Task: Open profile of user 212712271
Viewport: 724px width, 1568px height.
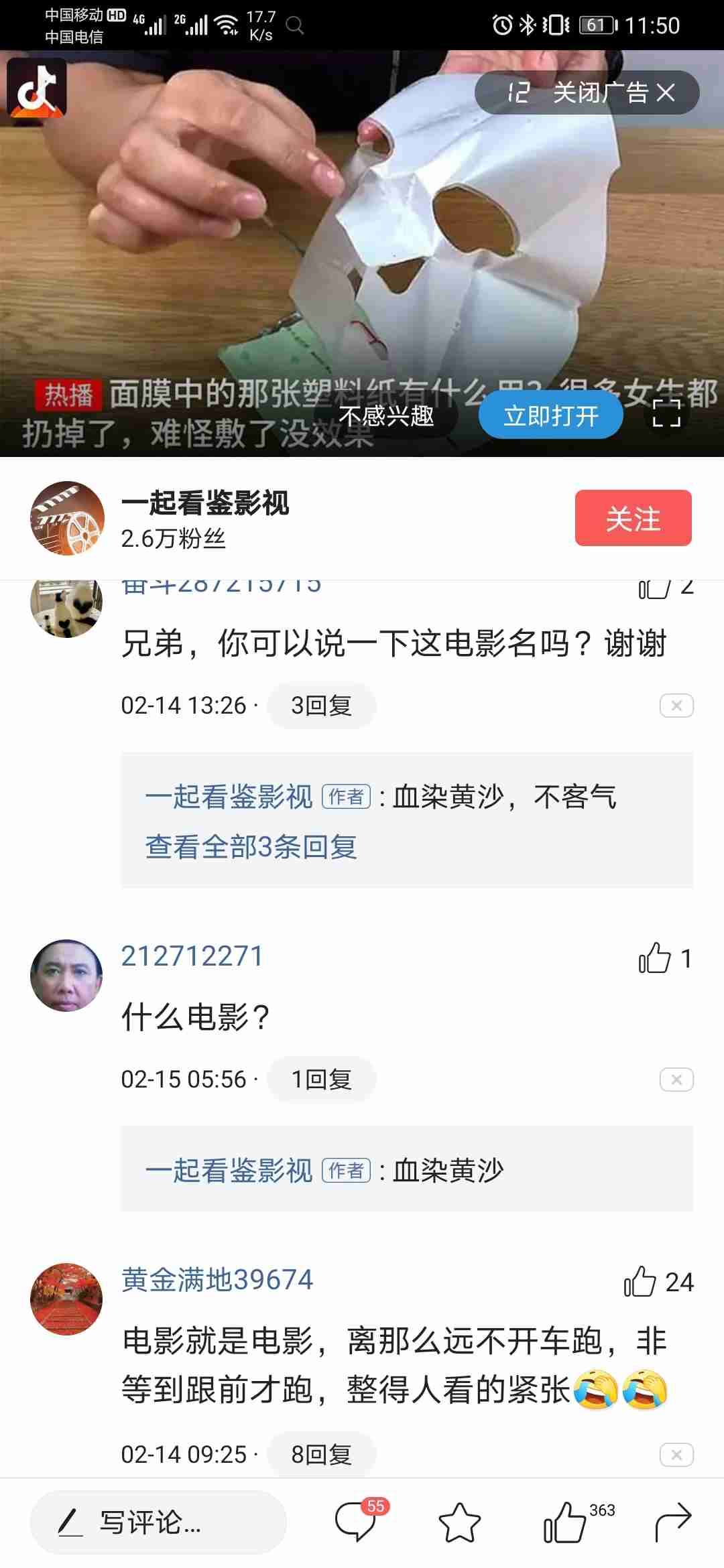Action: [66, 976]
